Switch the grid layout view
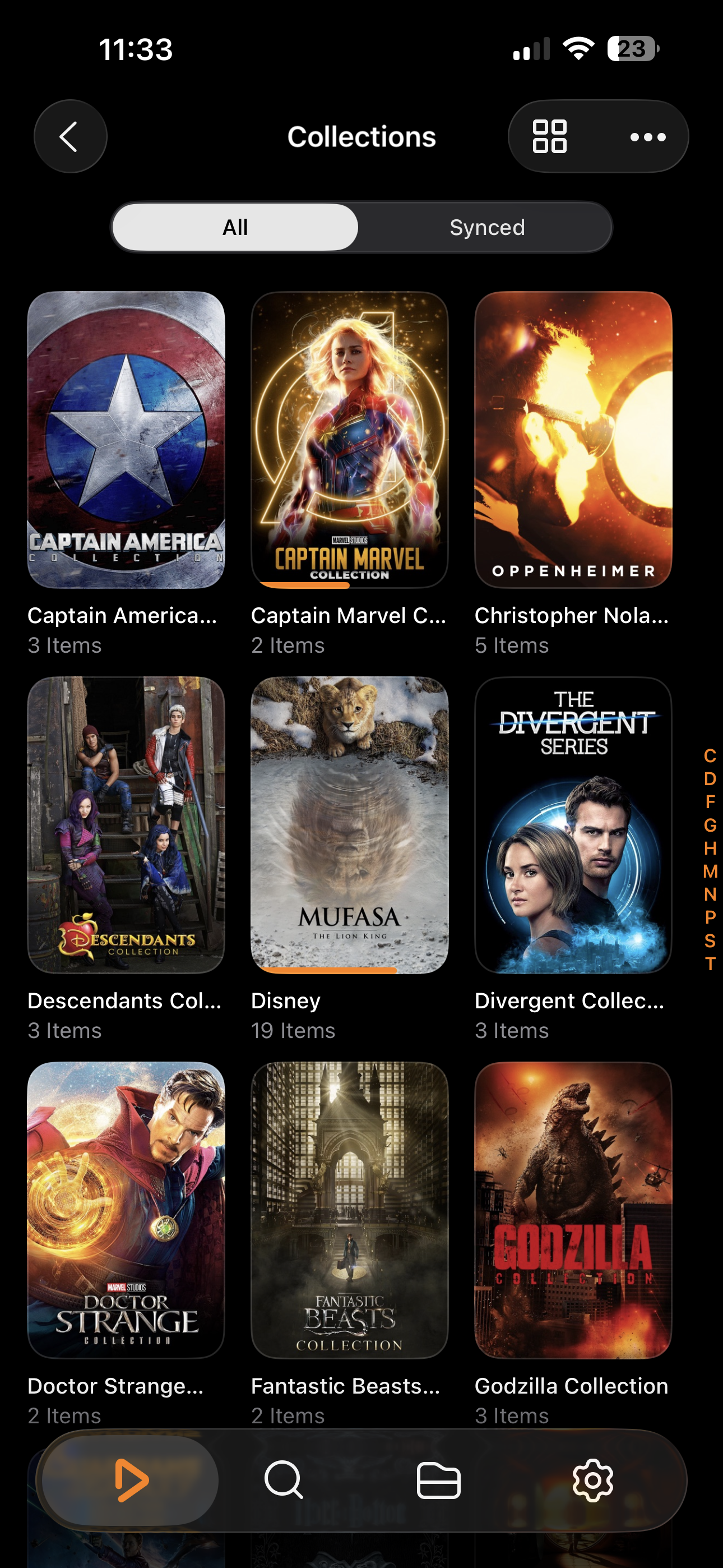 [x=550, y=136]
